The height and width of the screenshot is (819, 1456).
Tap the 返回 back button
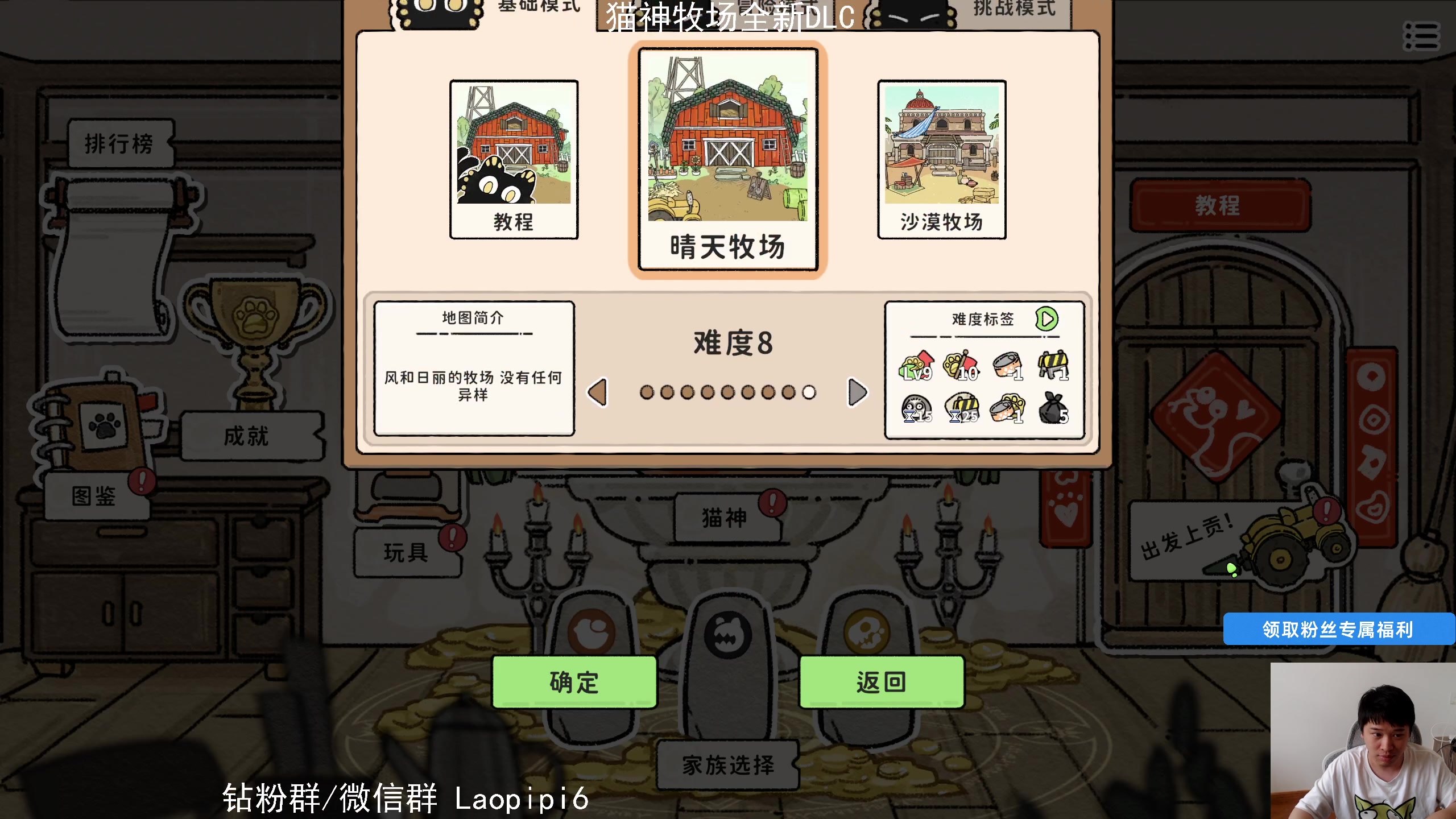click(x=881, y=681)
